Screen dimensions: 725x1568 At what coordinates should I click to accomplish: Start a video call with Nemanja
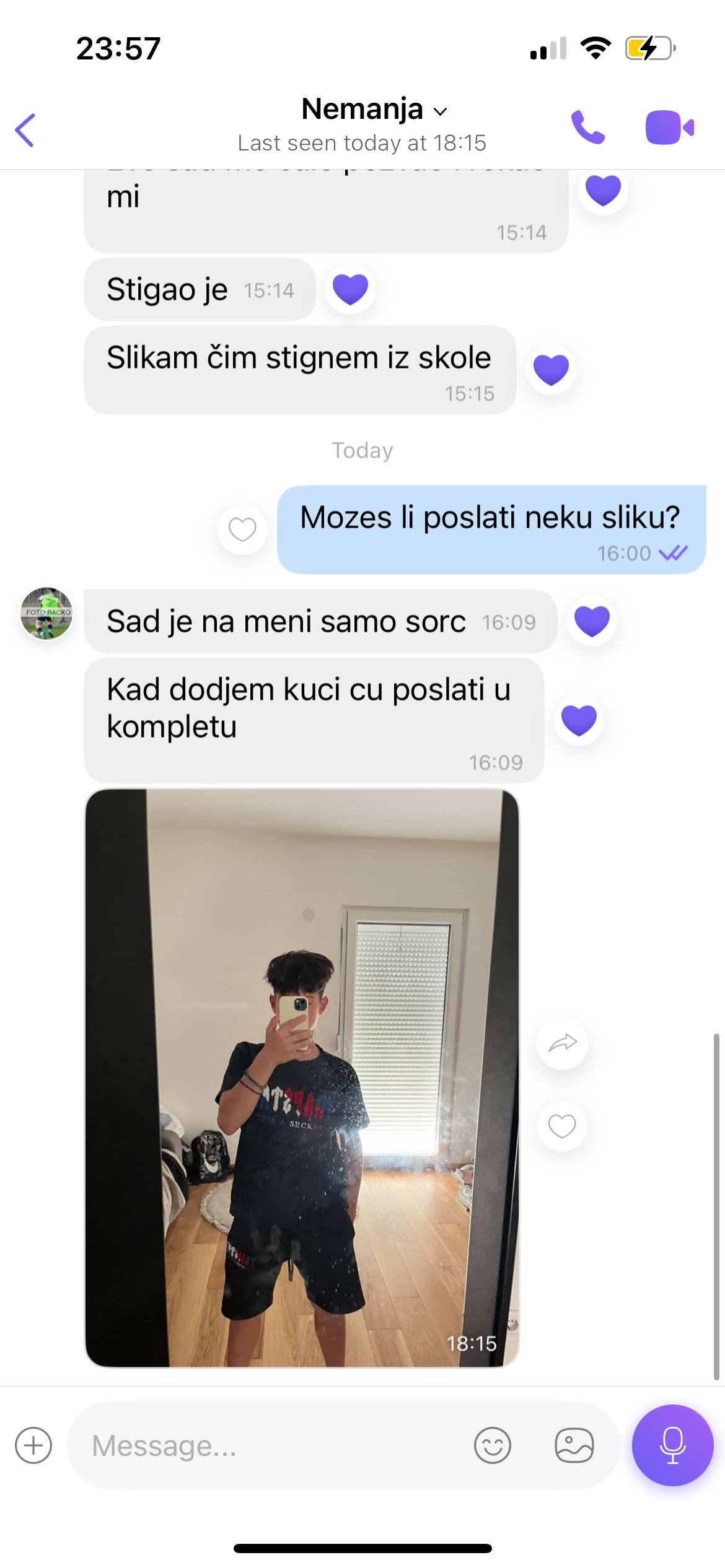(669, 128)
